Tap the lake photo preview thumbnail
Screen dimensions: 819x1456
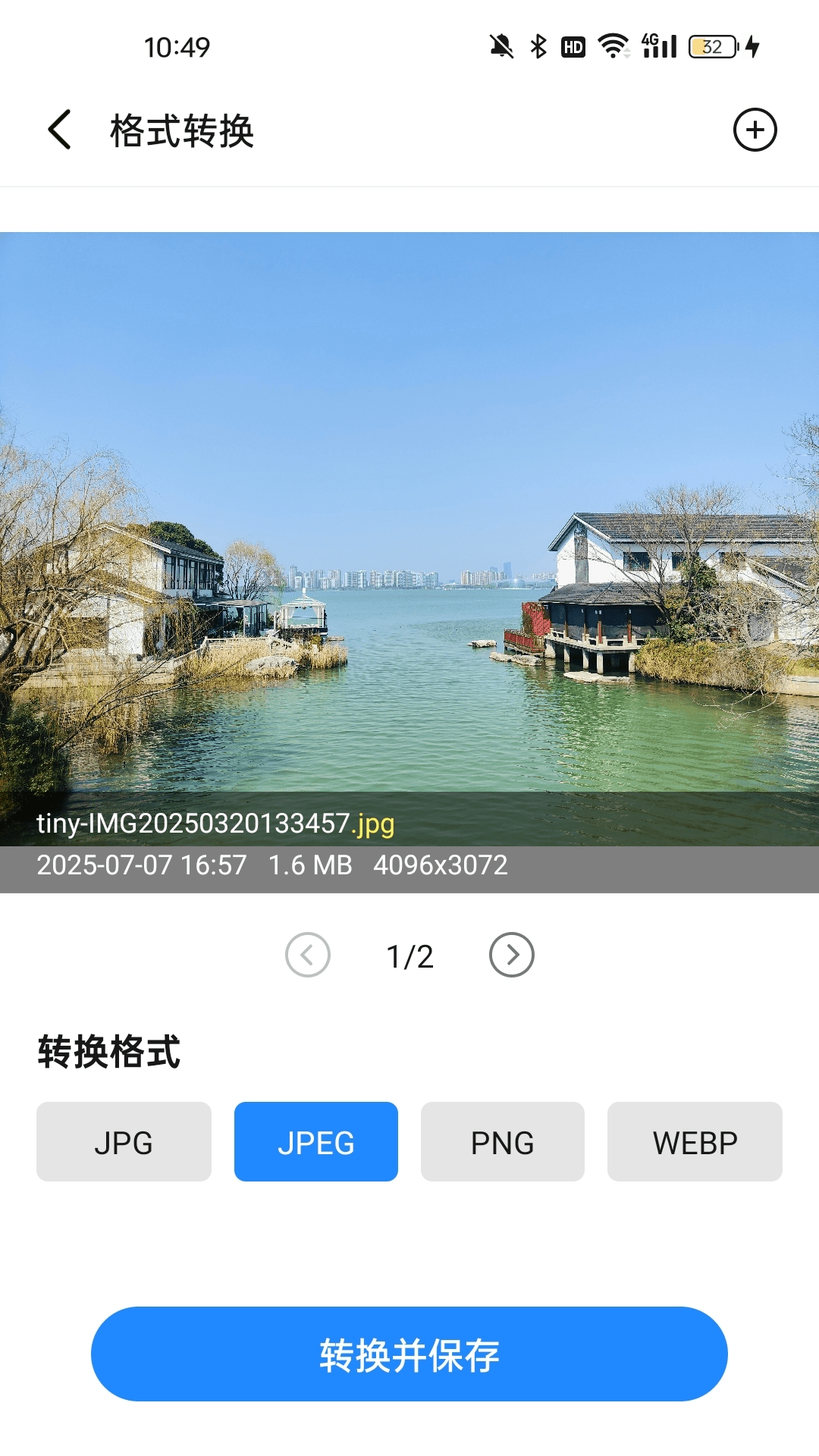point(409,531)
